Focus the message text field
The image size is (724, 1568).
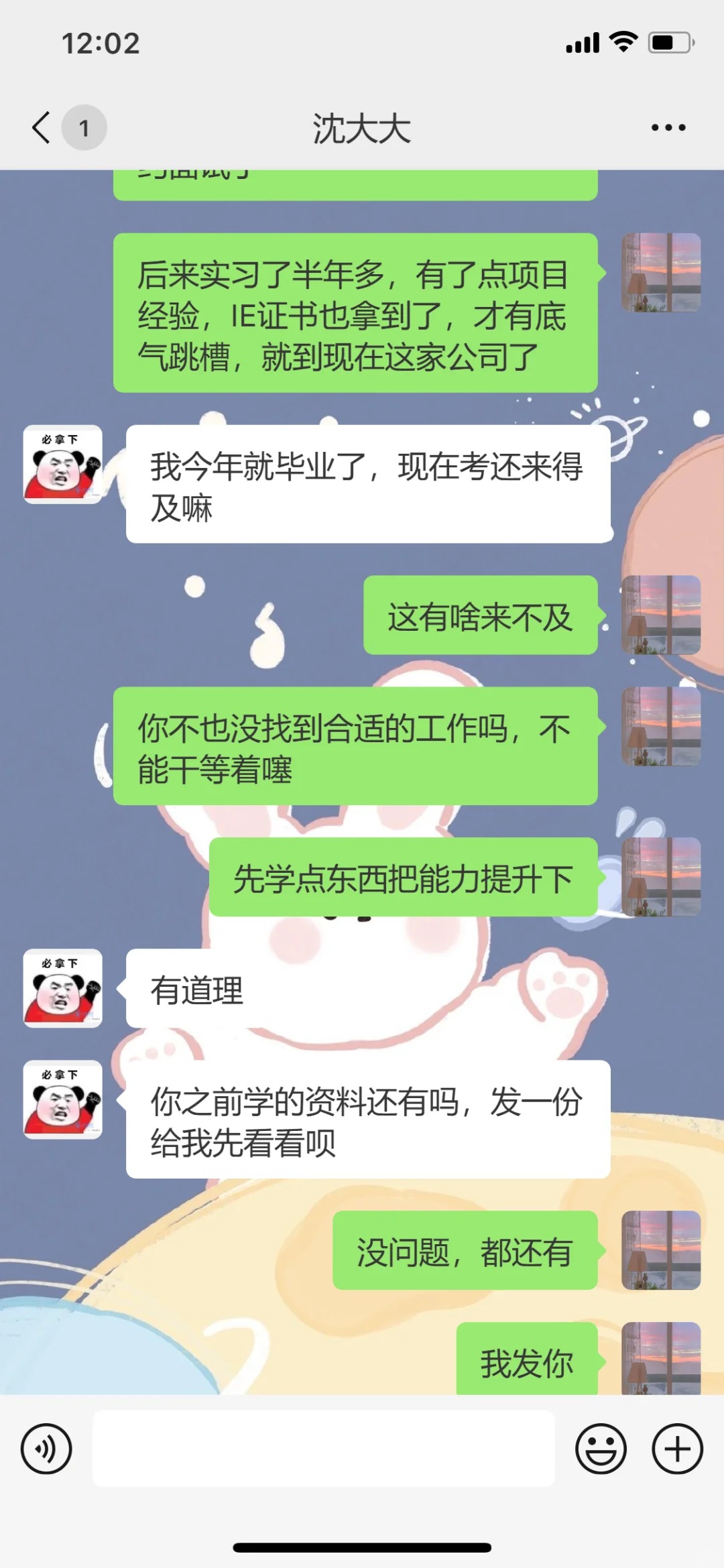(323, 1449)
